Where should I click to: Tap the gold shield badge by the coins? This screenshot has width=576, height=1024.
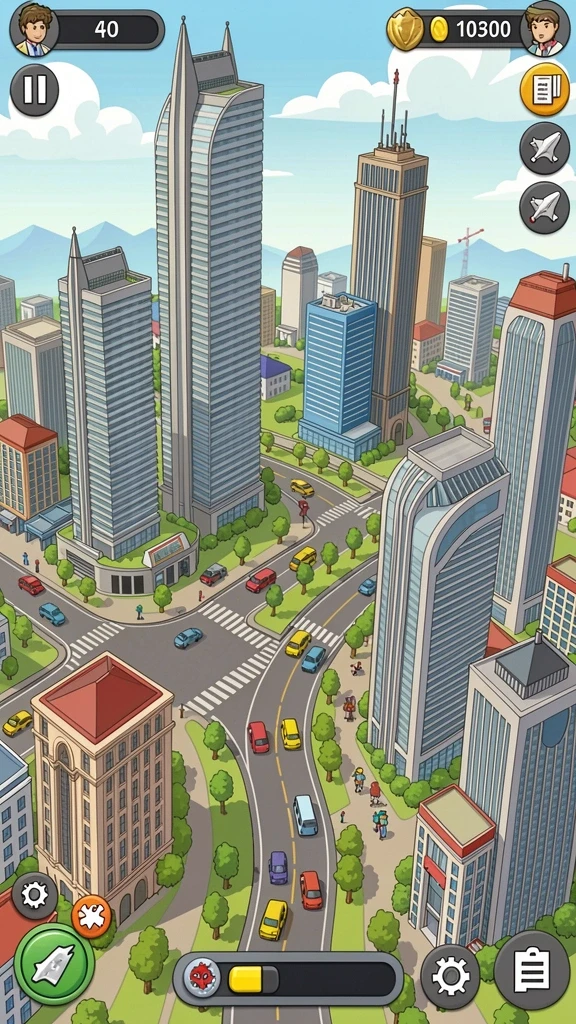click(405, 29)
